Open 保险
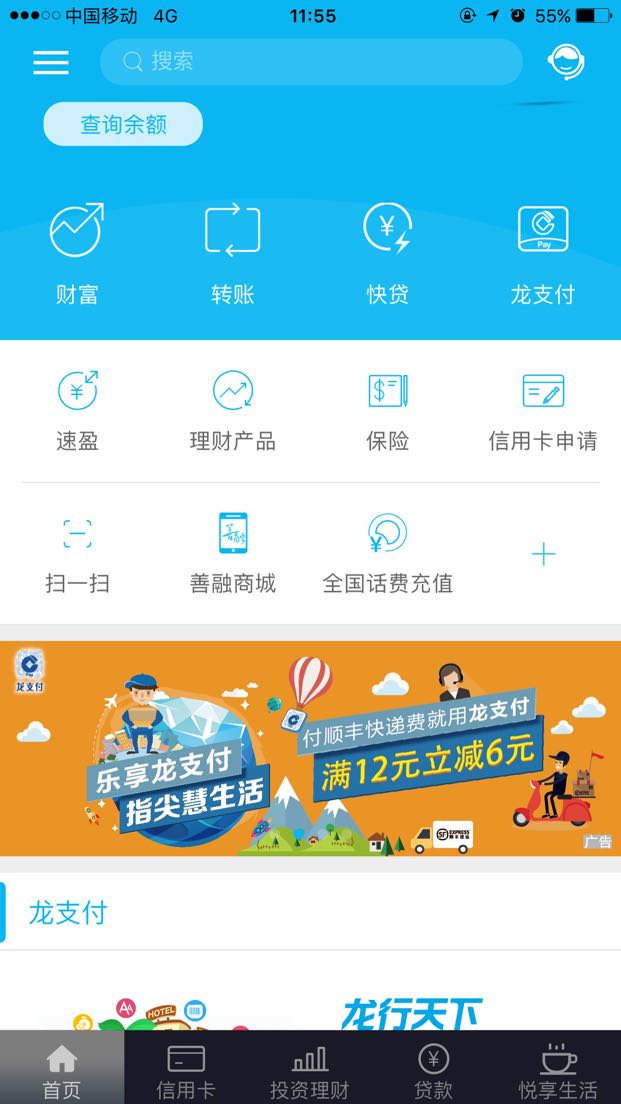Viewport: 621px width, 1104px height. 388,411
